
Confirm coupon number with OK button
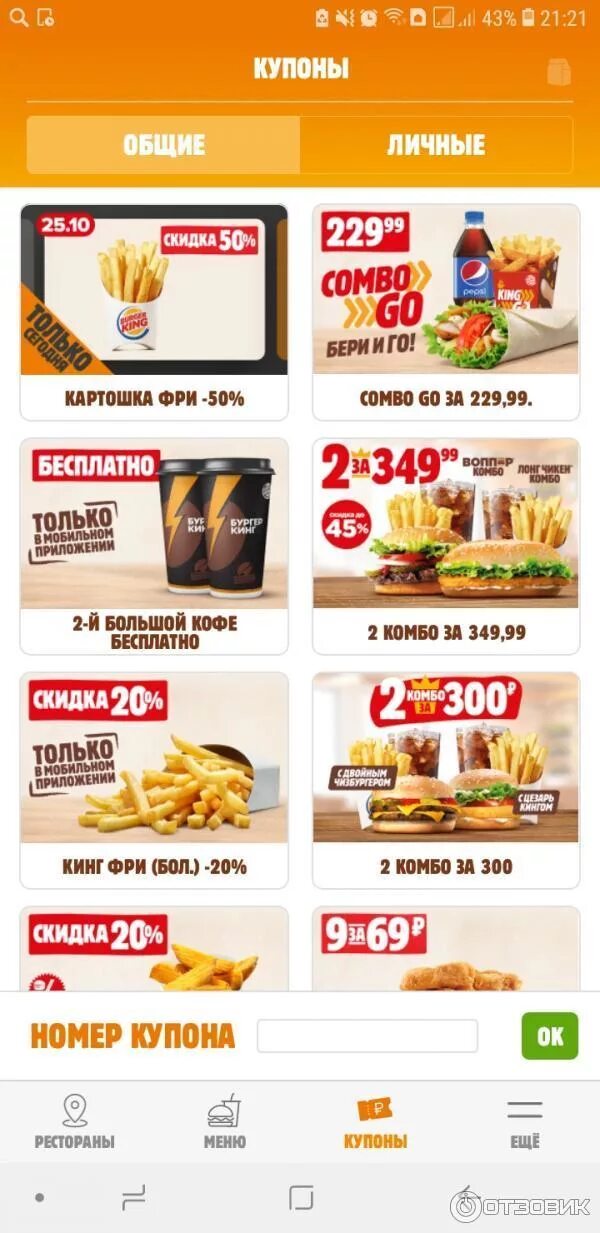point(550,1036)
